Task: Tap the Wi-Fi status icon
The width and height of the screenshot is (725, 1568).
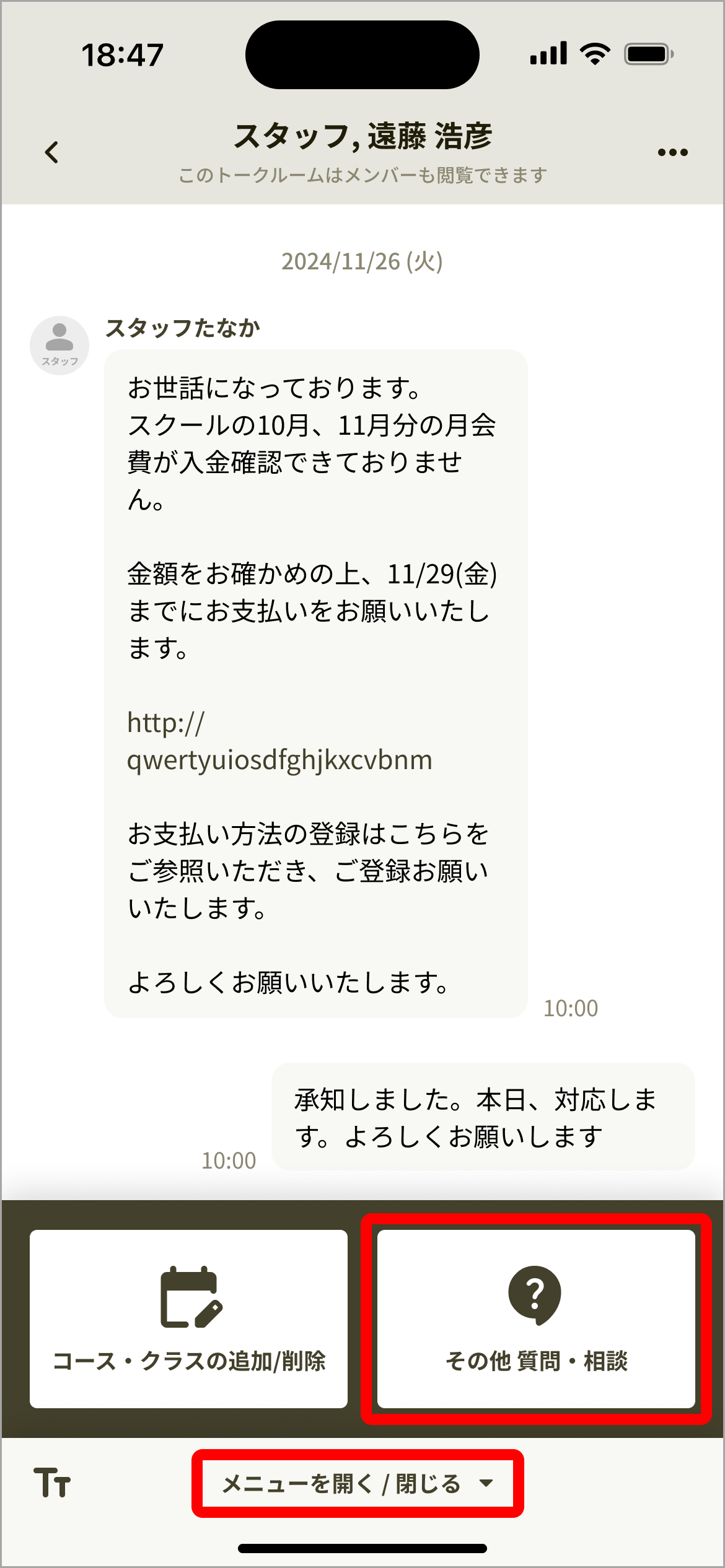Action: point(594,53)
